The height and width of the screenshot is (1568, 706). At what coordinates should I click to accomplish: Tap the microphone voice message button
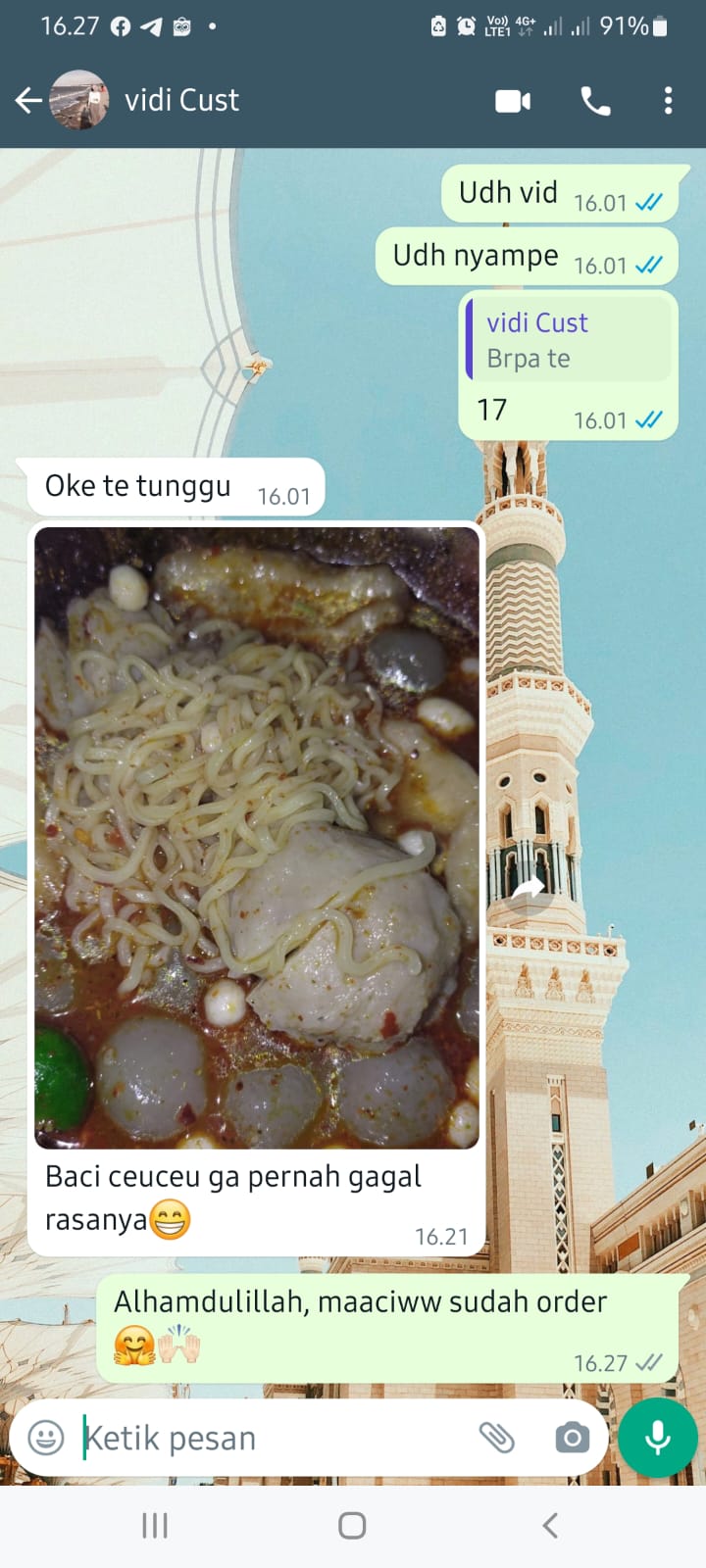[658, 1438]
